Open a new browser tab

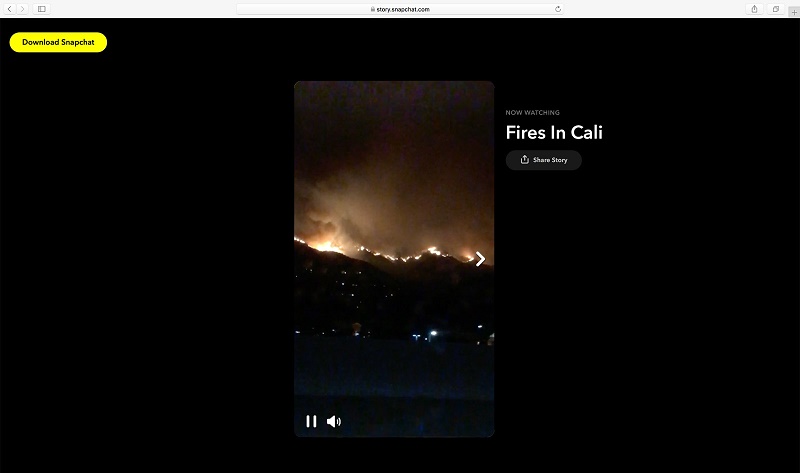(x=793, y=10)
